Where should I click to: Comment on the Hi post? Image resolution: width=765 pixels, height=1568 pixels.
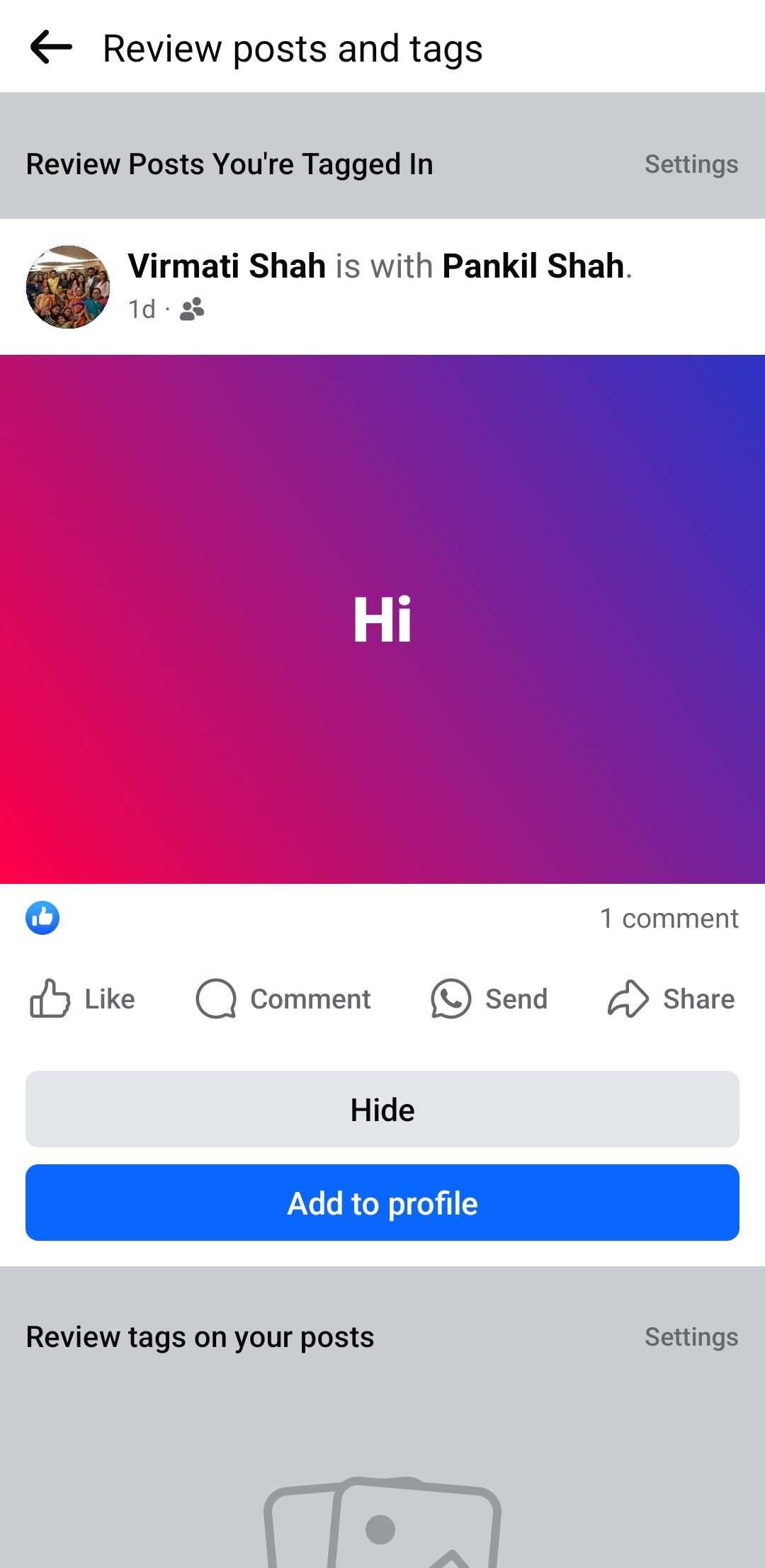click(x=283, y=999)
